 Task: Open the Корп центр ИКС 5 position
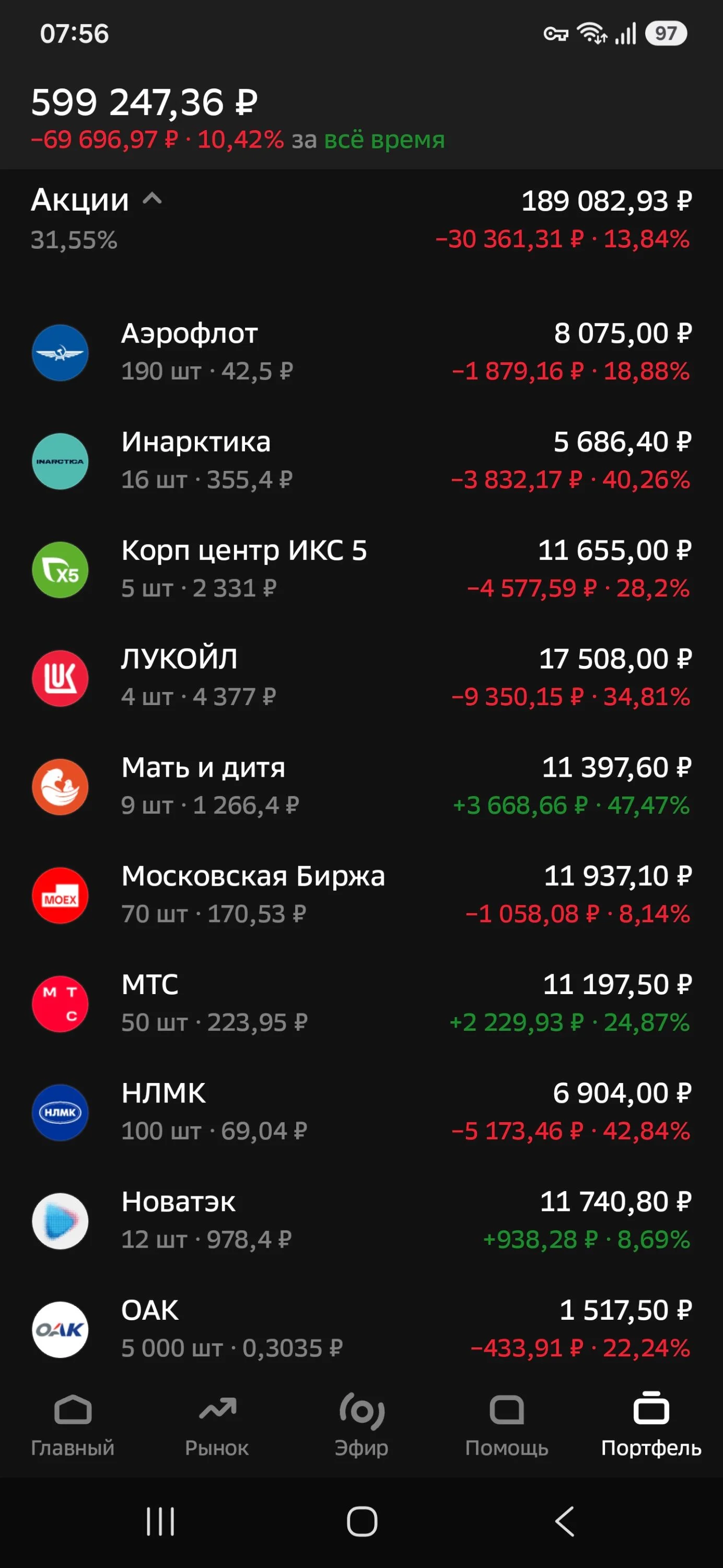(361, 569)
